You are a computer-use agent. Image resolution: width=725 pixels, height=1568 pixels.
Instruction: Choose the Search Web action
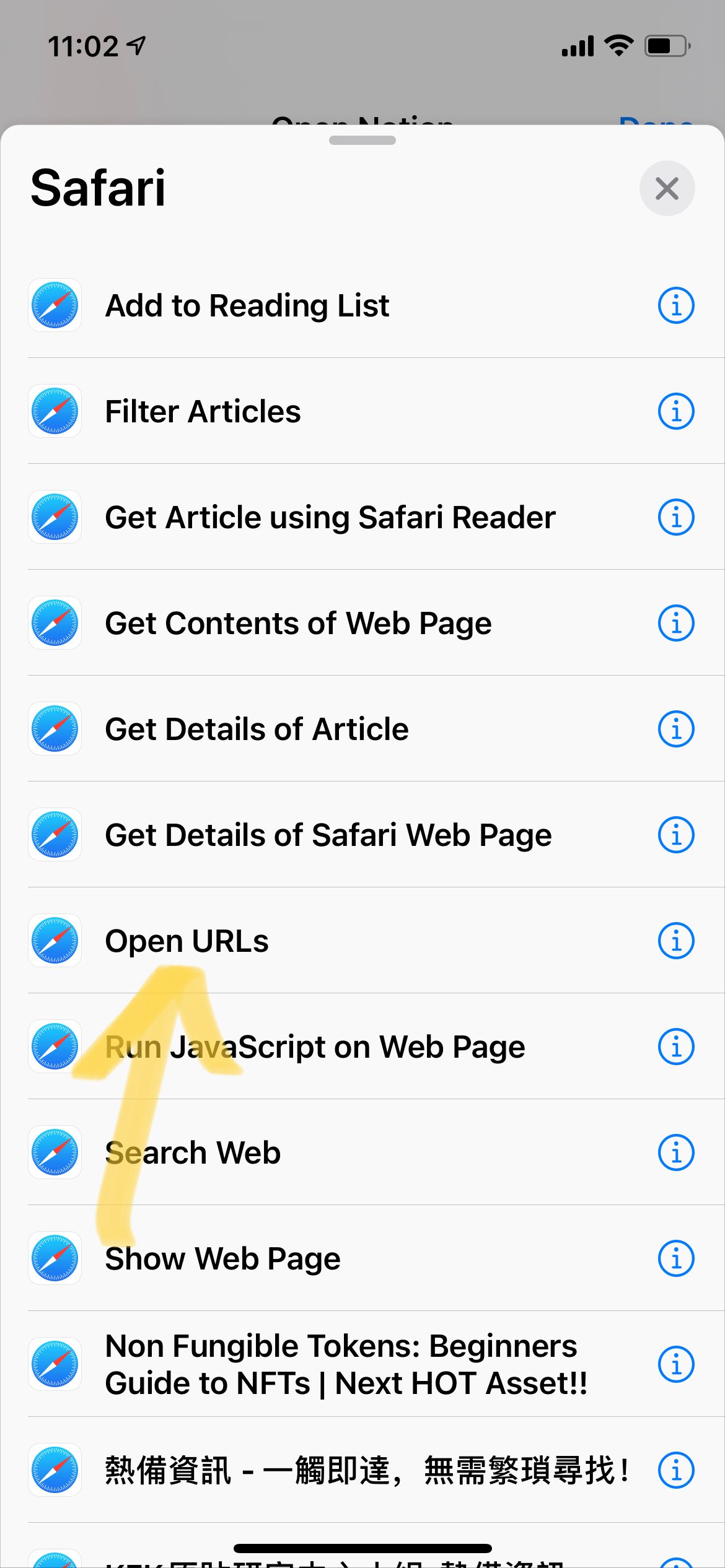pos(193,1152)
